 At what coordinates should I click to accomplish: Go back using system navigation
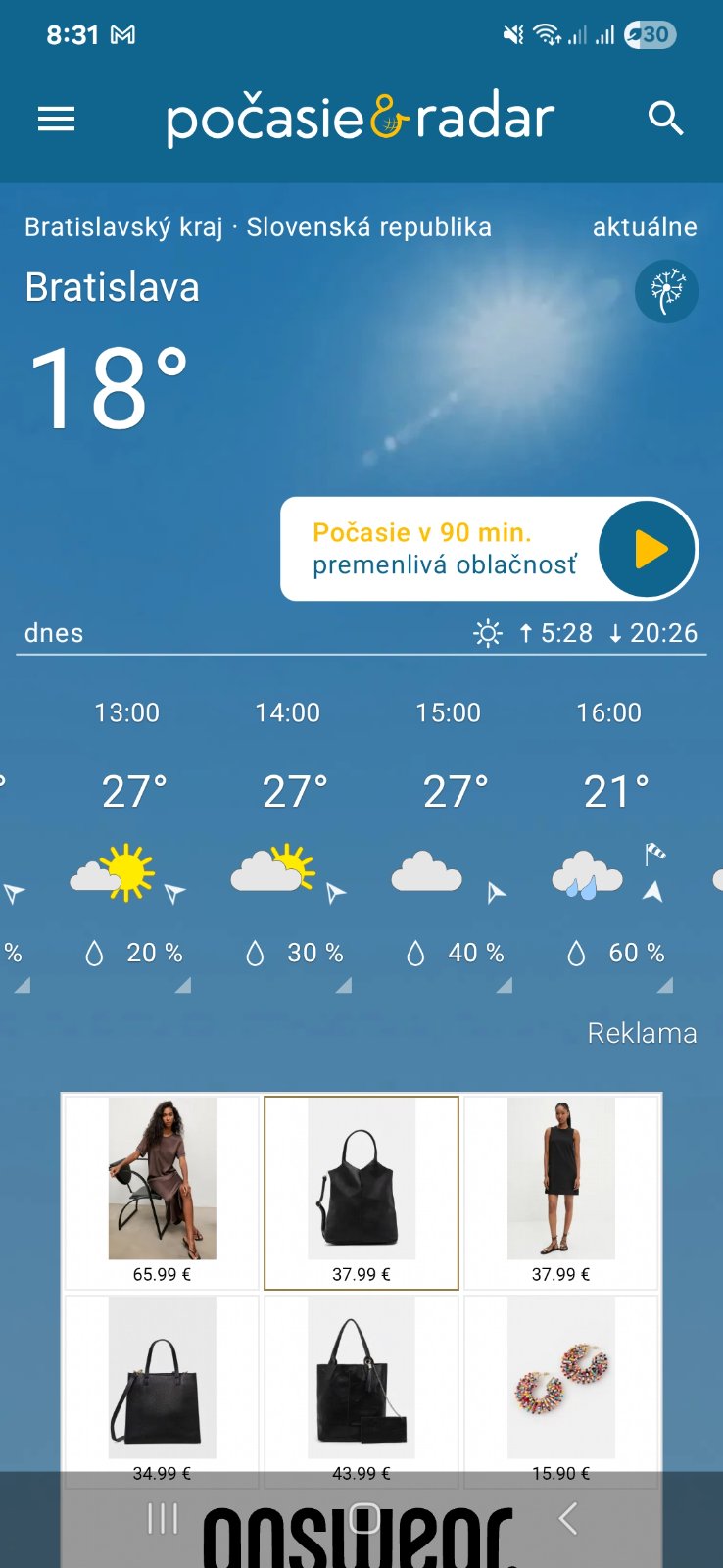tap(567, 1519)
